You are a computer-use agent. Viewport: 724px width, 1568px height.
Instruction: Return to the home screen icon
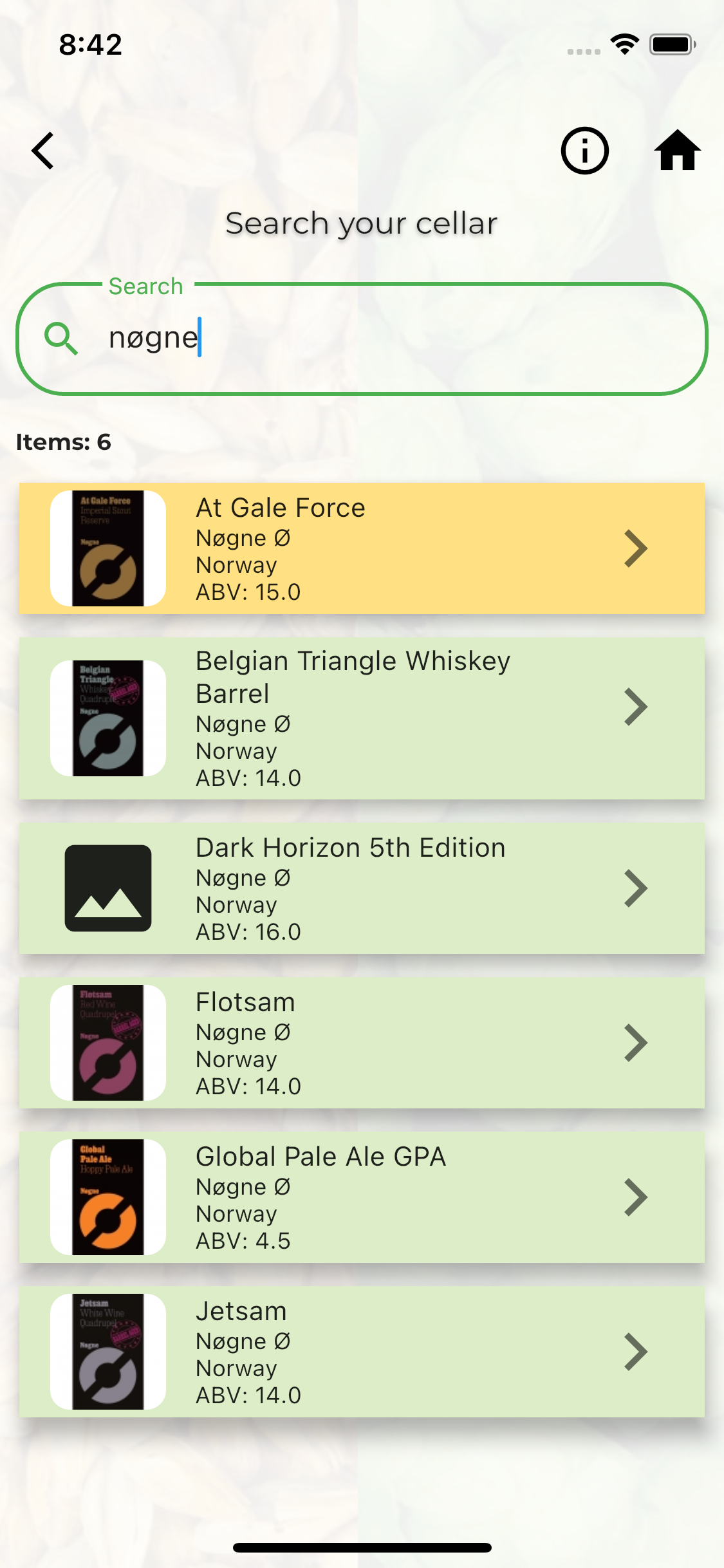tap(677, 151)
